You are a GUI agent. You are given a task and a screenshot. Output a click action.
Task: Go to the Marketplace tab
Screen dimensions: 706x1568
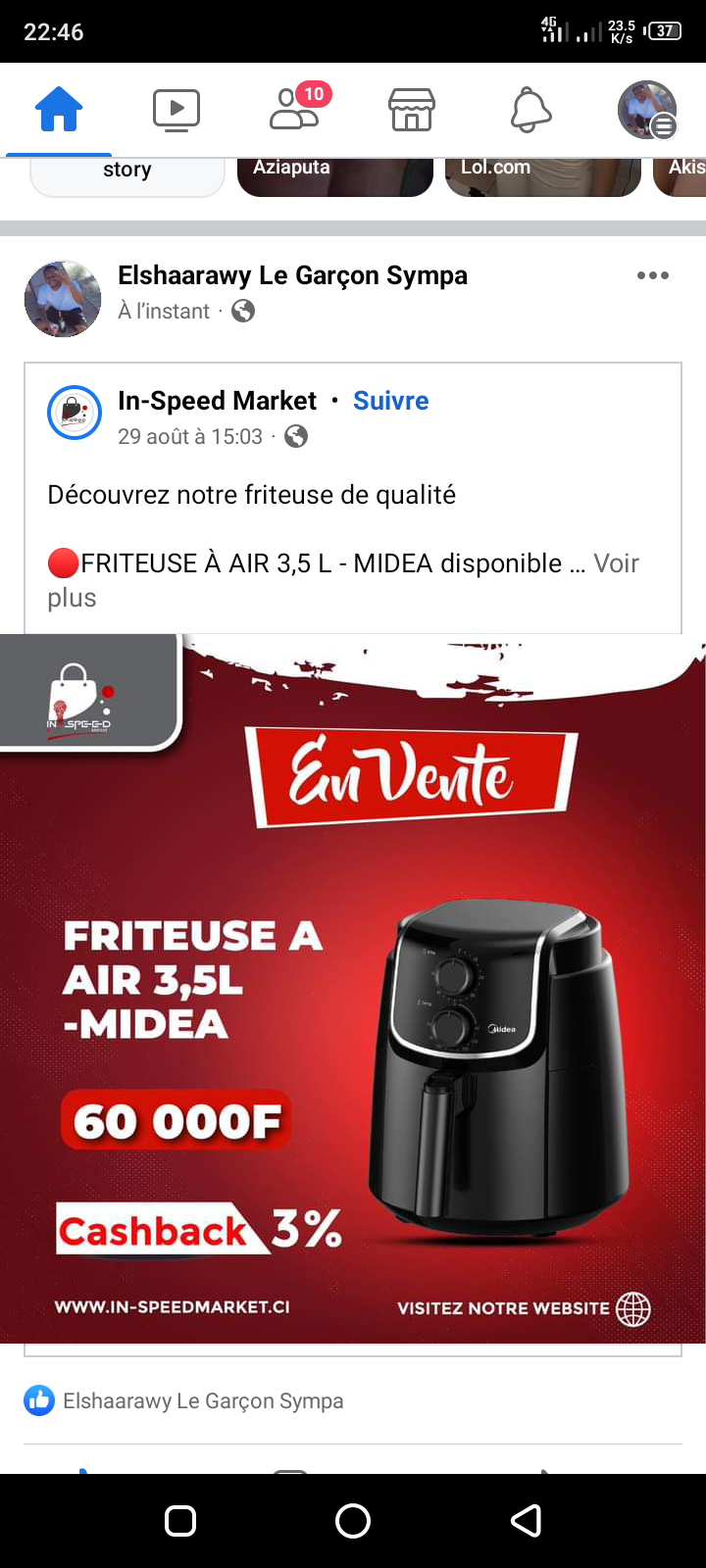pos(412,110)
